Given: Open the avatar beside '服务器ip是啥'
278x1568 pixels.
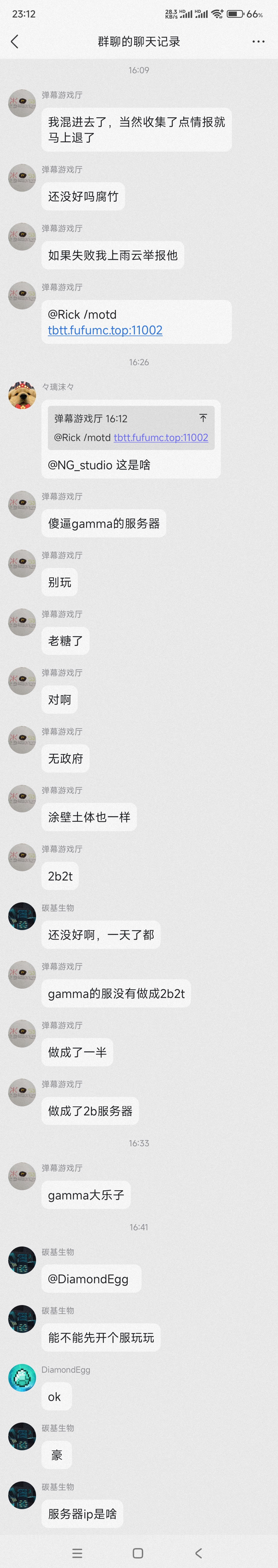Looking at the screenshot, I should 22,1495.
